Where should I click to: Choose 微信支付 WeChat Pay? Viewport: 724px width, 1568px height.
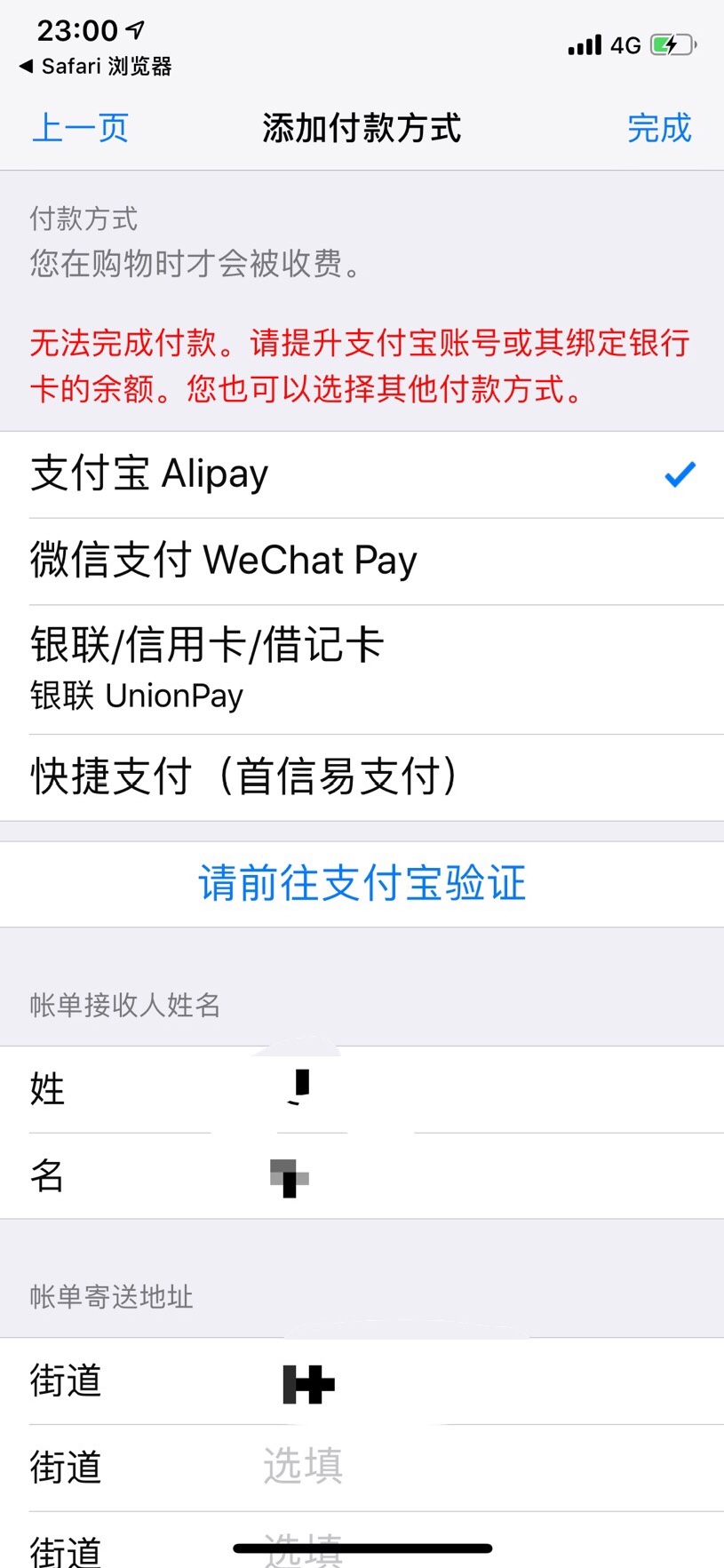362,561
